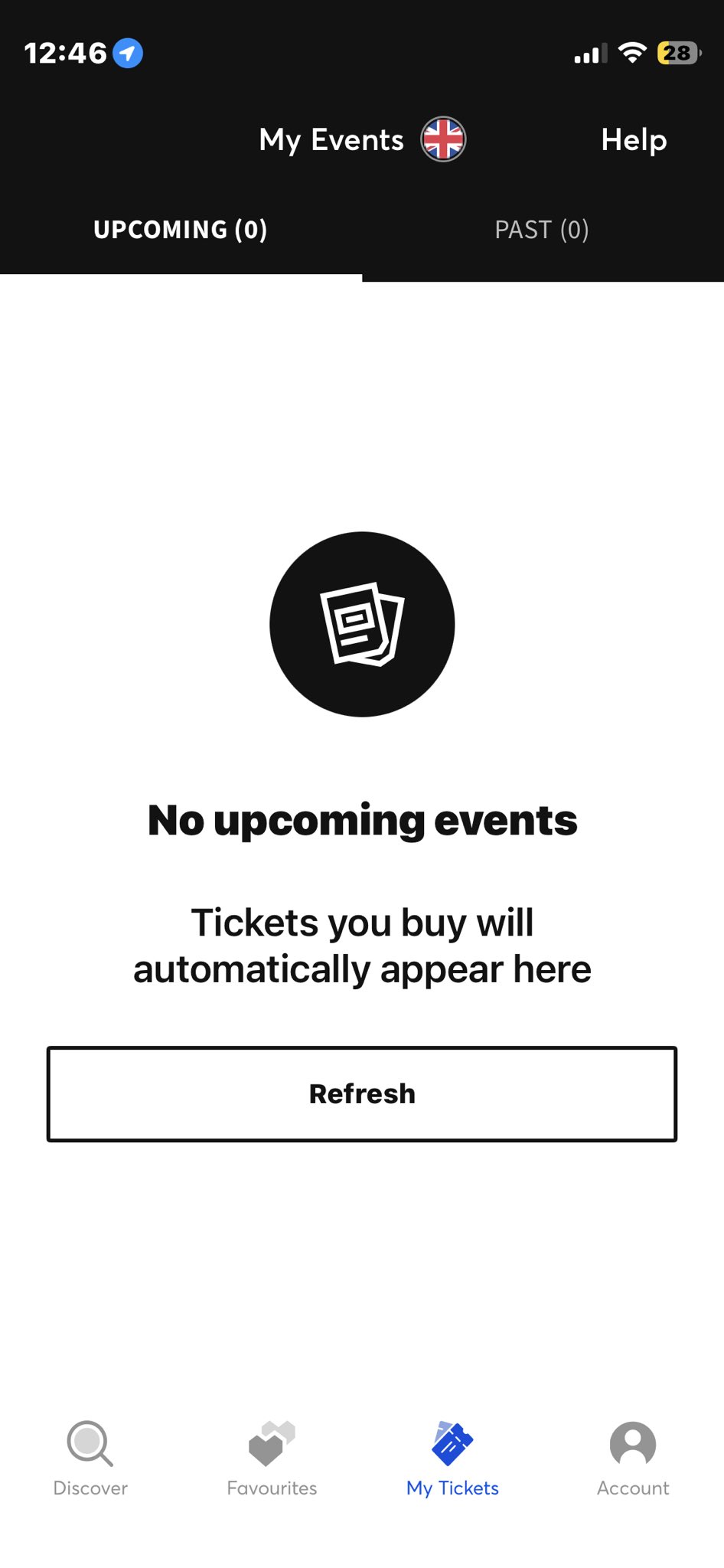Refresh the events list
This screenshot has width=724, height=1568.
pyautogui.click(x=362, y=1094)
